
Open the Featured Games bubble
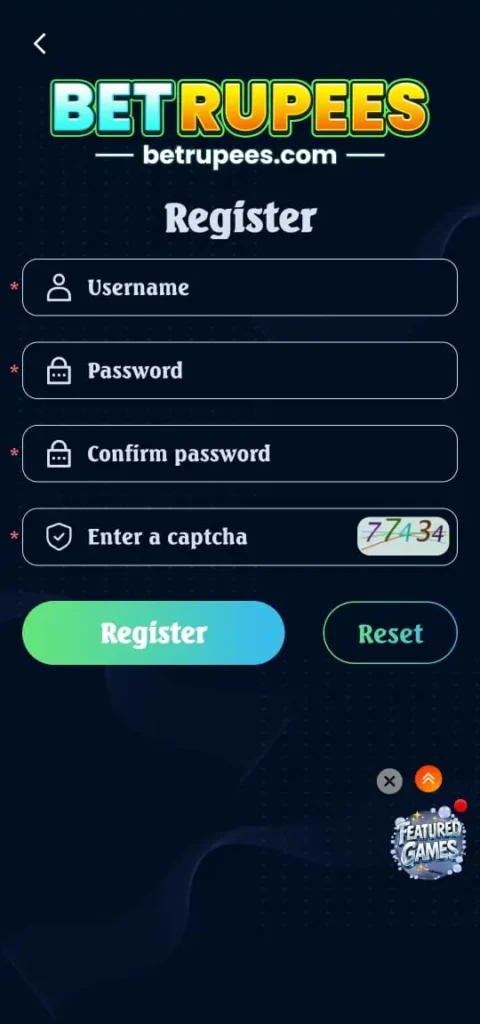[x=428, y=840]
